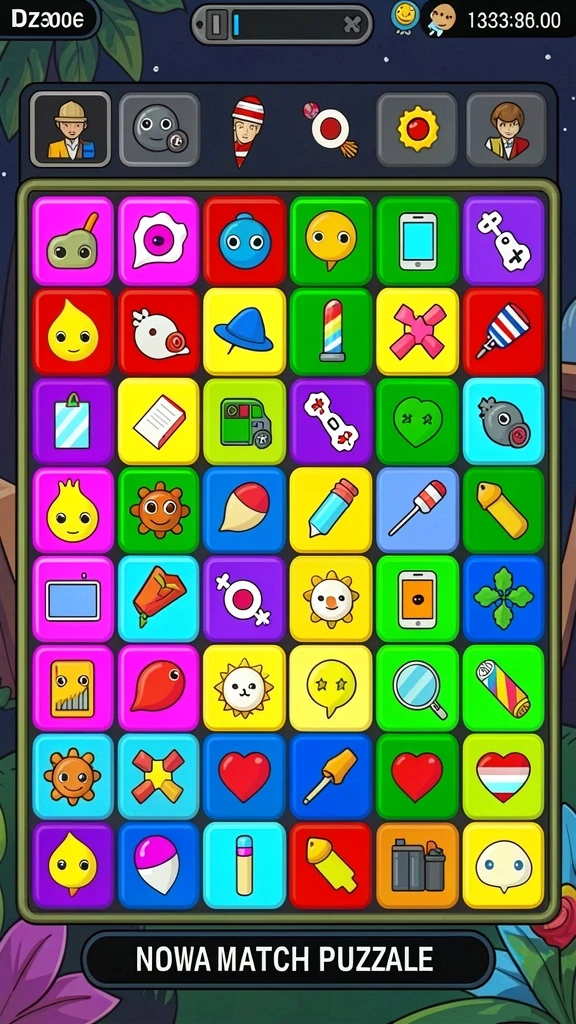Screen dimensions: 576x1024
Task: Tap the blue ball face on red tile
Action: point(245,240)
